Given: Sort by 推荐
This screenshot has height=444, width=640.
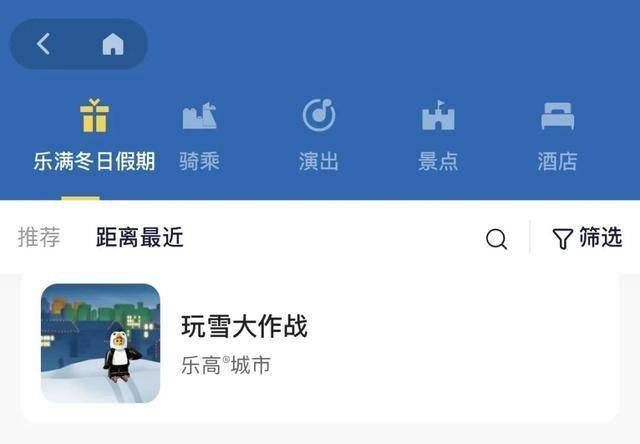Looking at the screenshot, I should [39, 238].
